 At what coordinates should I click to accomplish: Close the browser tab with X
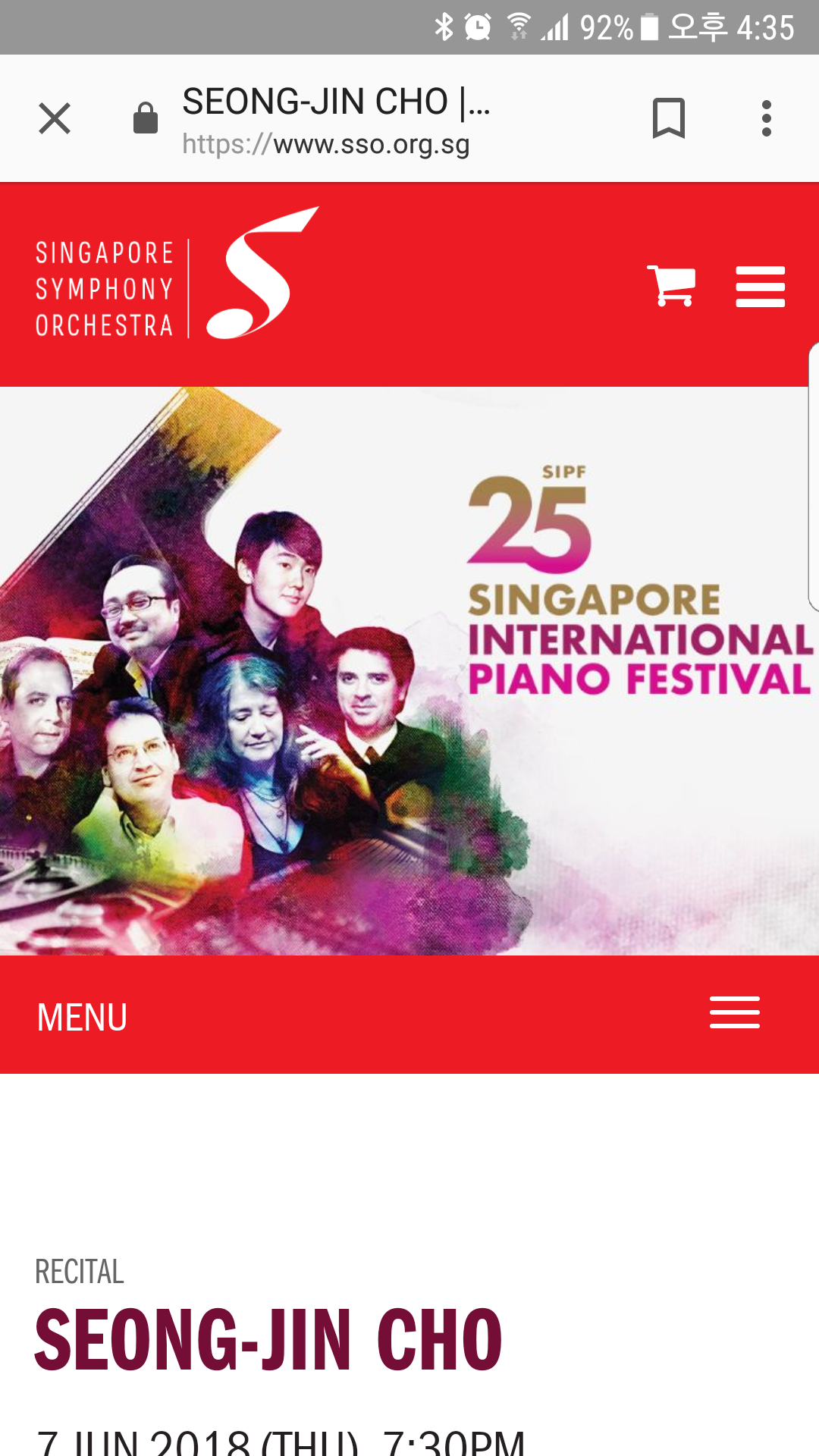point(55,118)
